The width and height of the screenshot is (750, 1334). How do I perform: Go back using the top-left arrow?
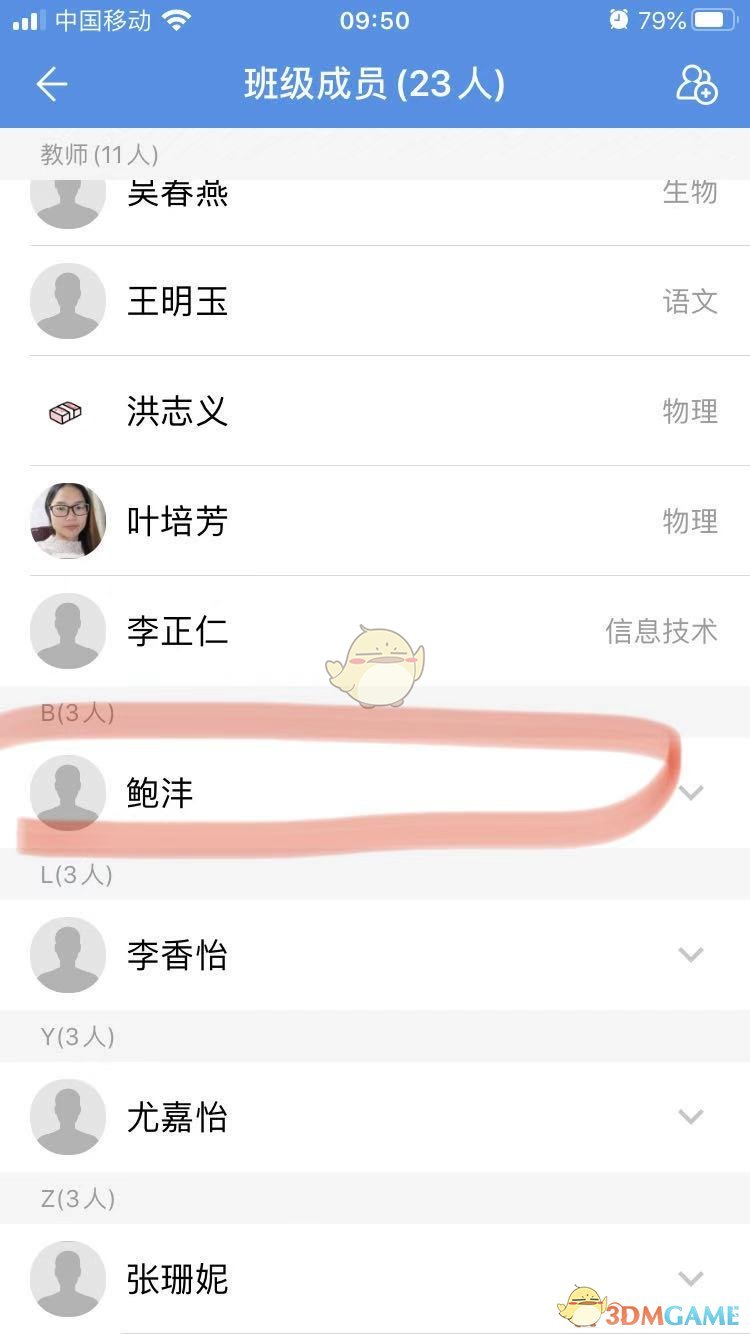coord(52,85)
